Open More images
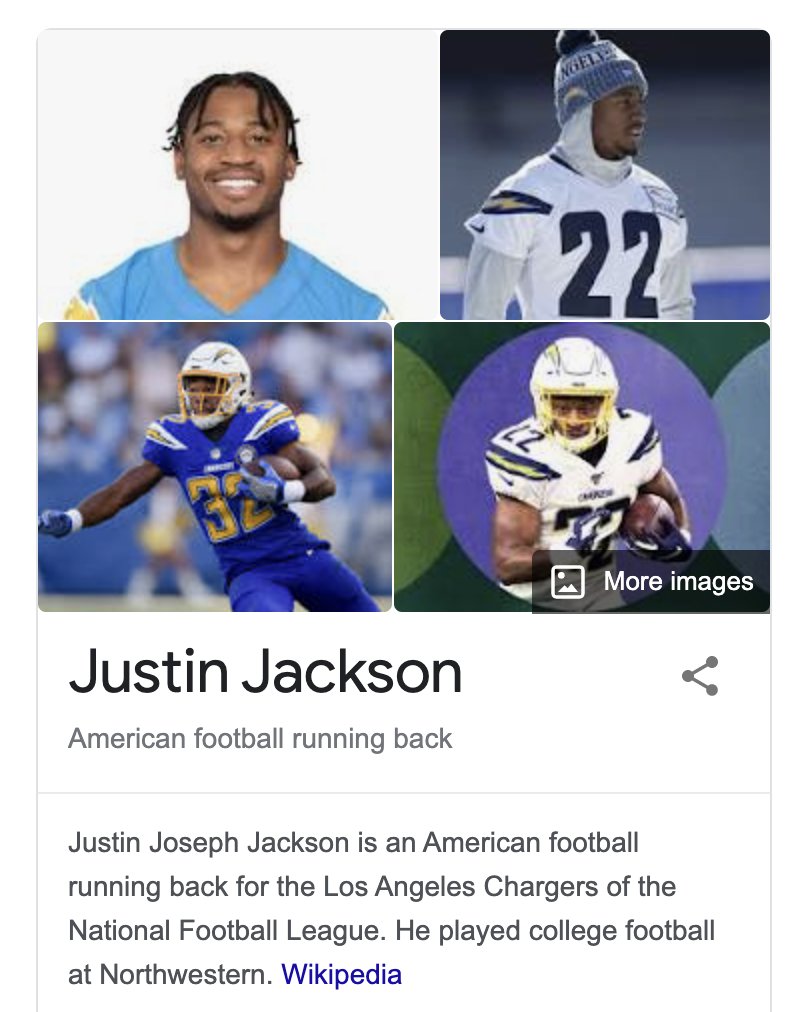 [x=652, y=581]
